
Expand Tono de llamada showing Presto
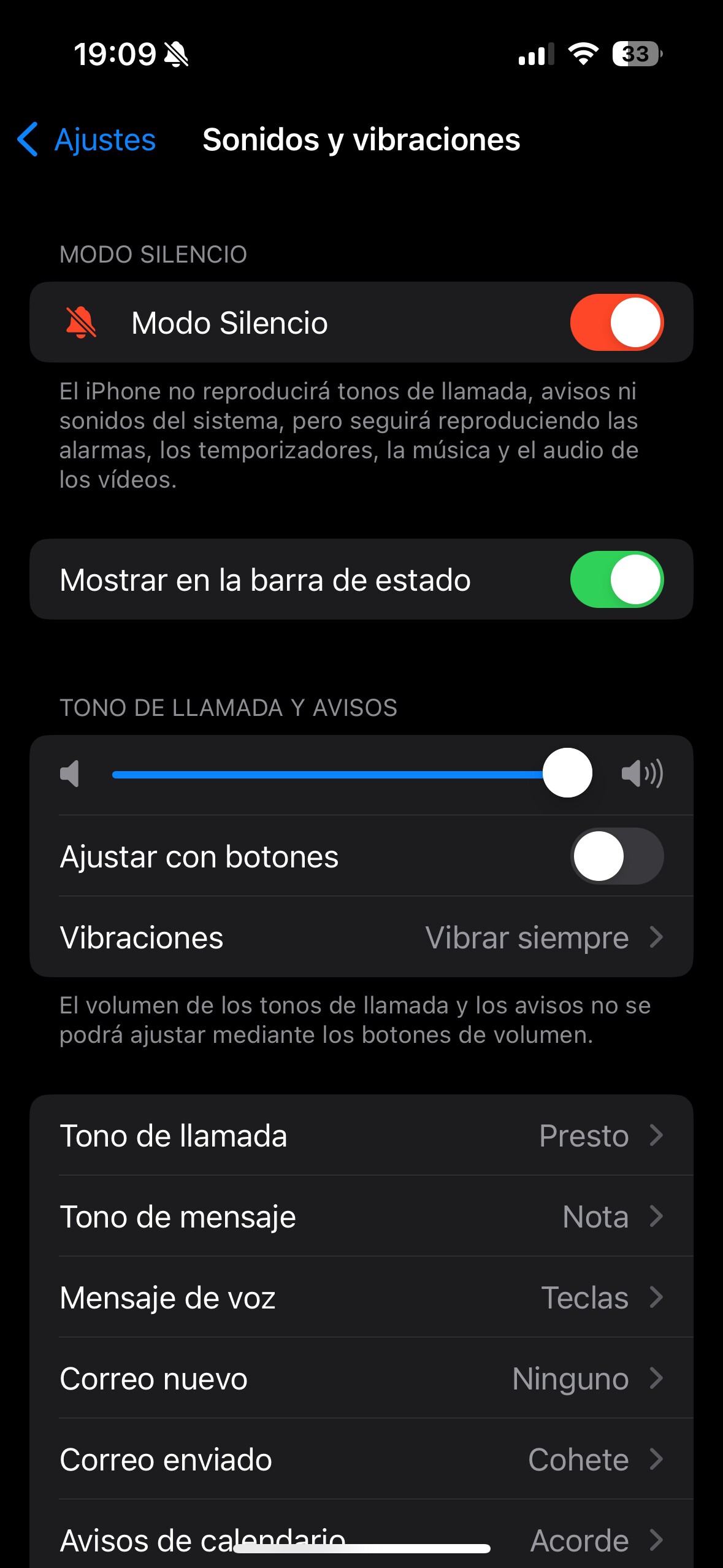click(362, 1136)
